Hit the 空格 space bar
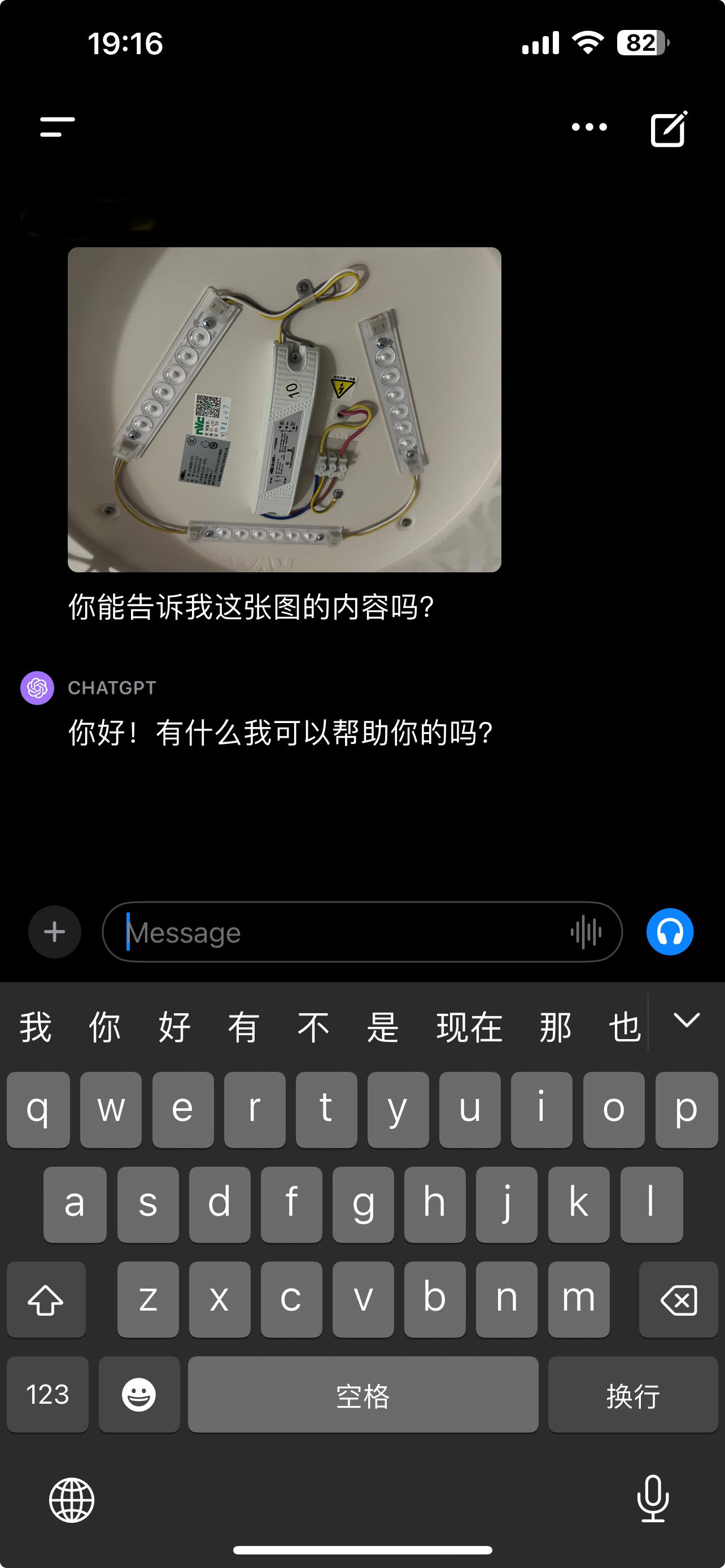 pos(363,1395)
